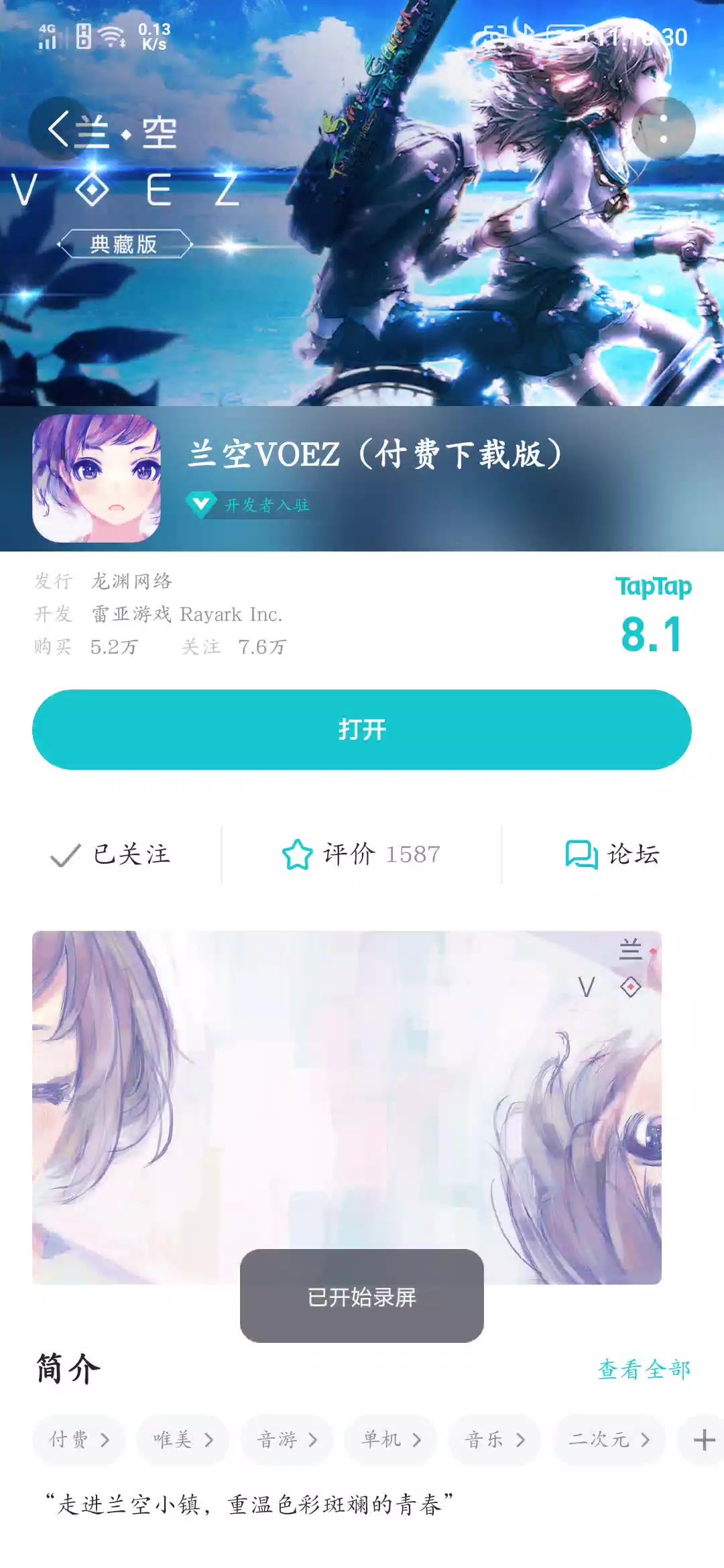Select the 音游 tag chip
724x1568 pixels.
click(287, 1439)
